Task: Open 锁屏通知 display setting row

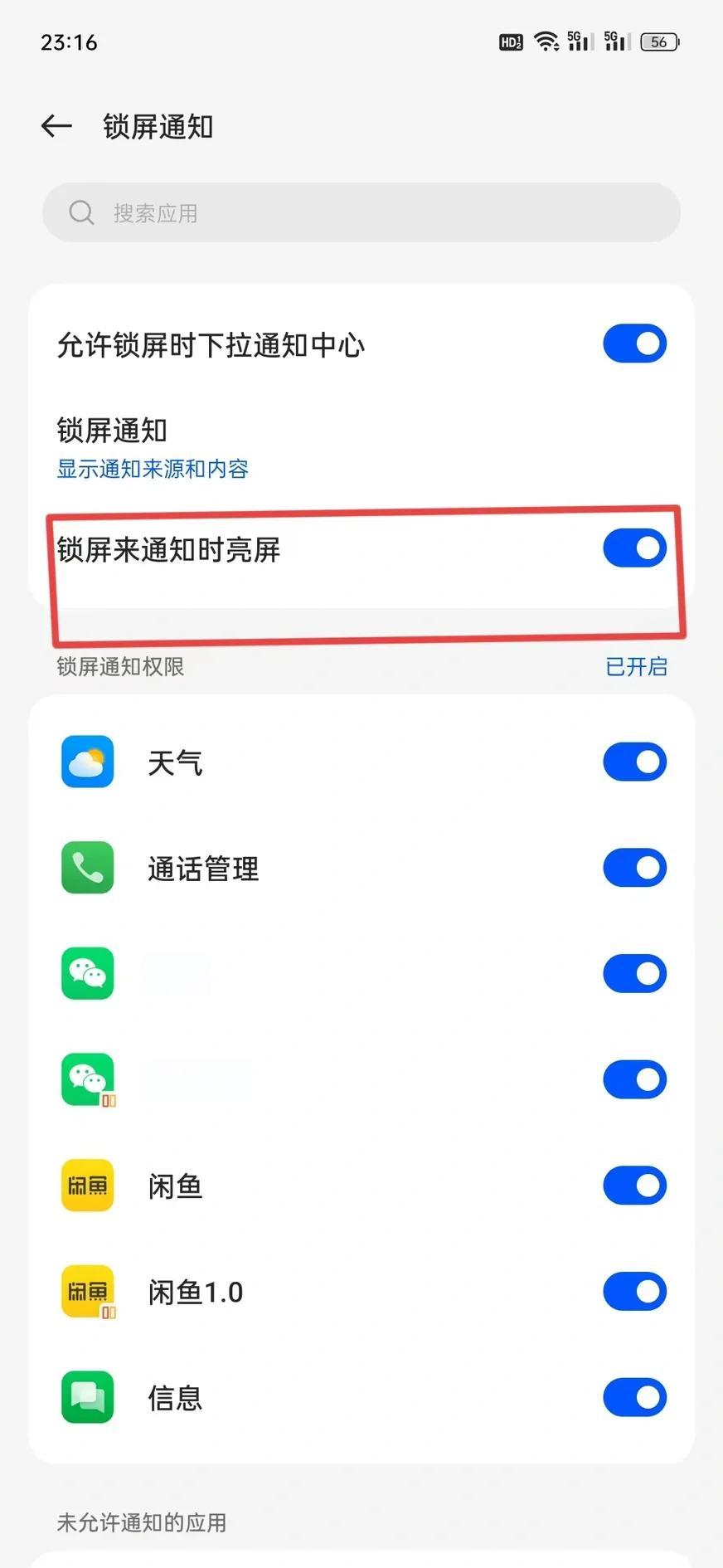Action: pyautogui.click(x=361, y=448)
